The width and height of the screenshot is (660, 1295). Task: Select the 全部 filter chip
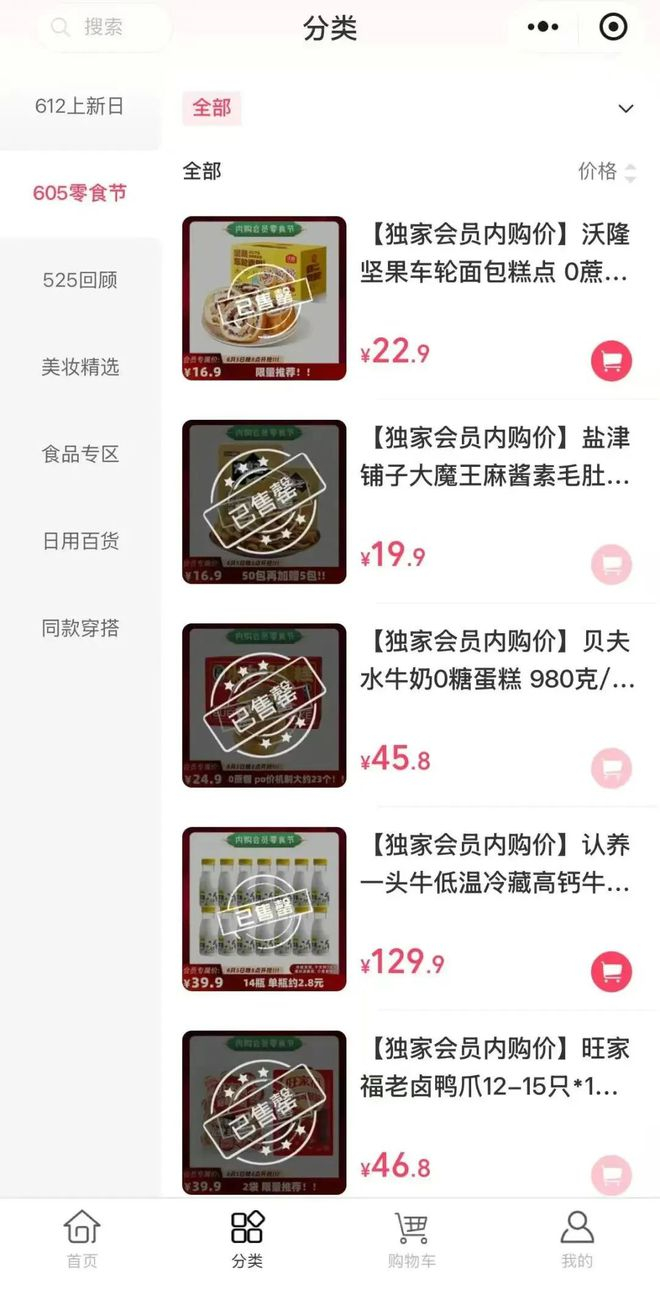(211, 108)
